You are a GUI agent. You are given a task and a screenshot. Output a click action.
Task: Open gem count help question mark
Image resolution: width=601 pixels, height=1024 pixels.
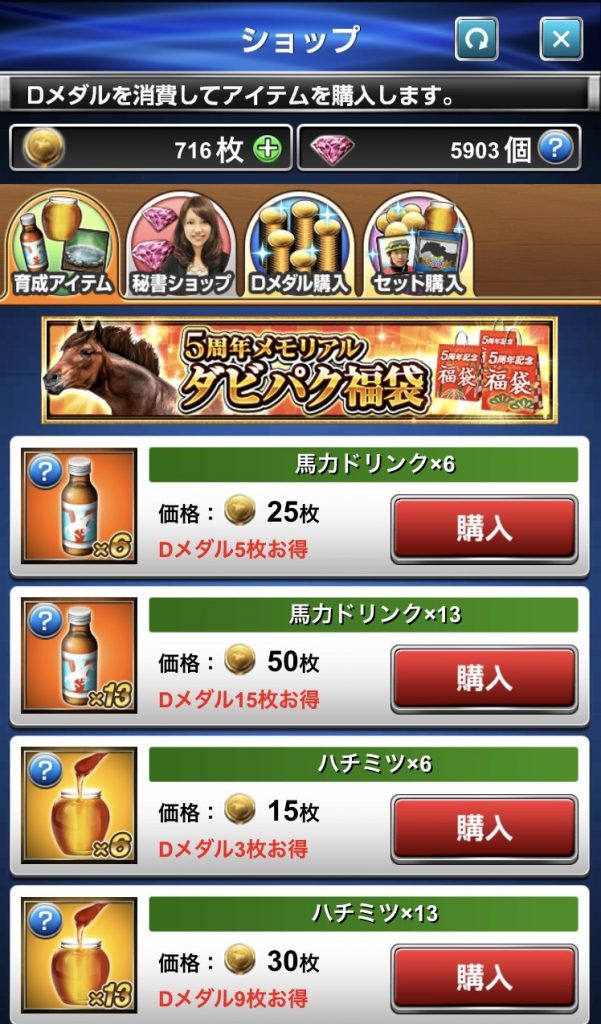pyautogui.click(x=556, y=148)
